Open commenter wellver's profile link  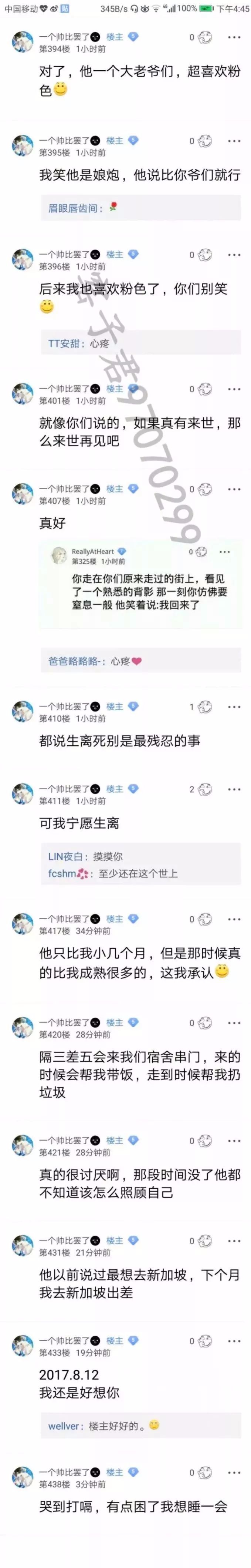point(64,1426)
